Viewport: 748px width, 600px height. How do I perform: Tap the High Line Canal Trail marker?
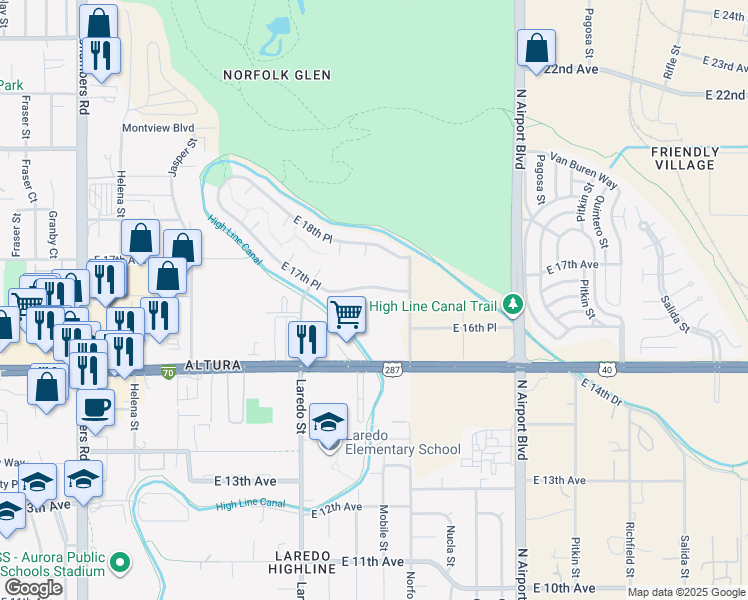click(513, 302)
